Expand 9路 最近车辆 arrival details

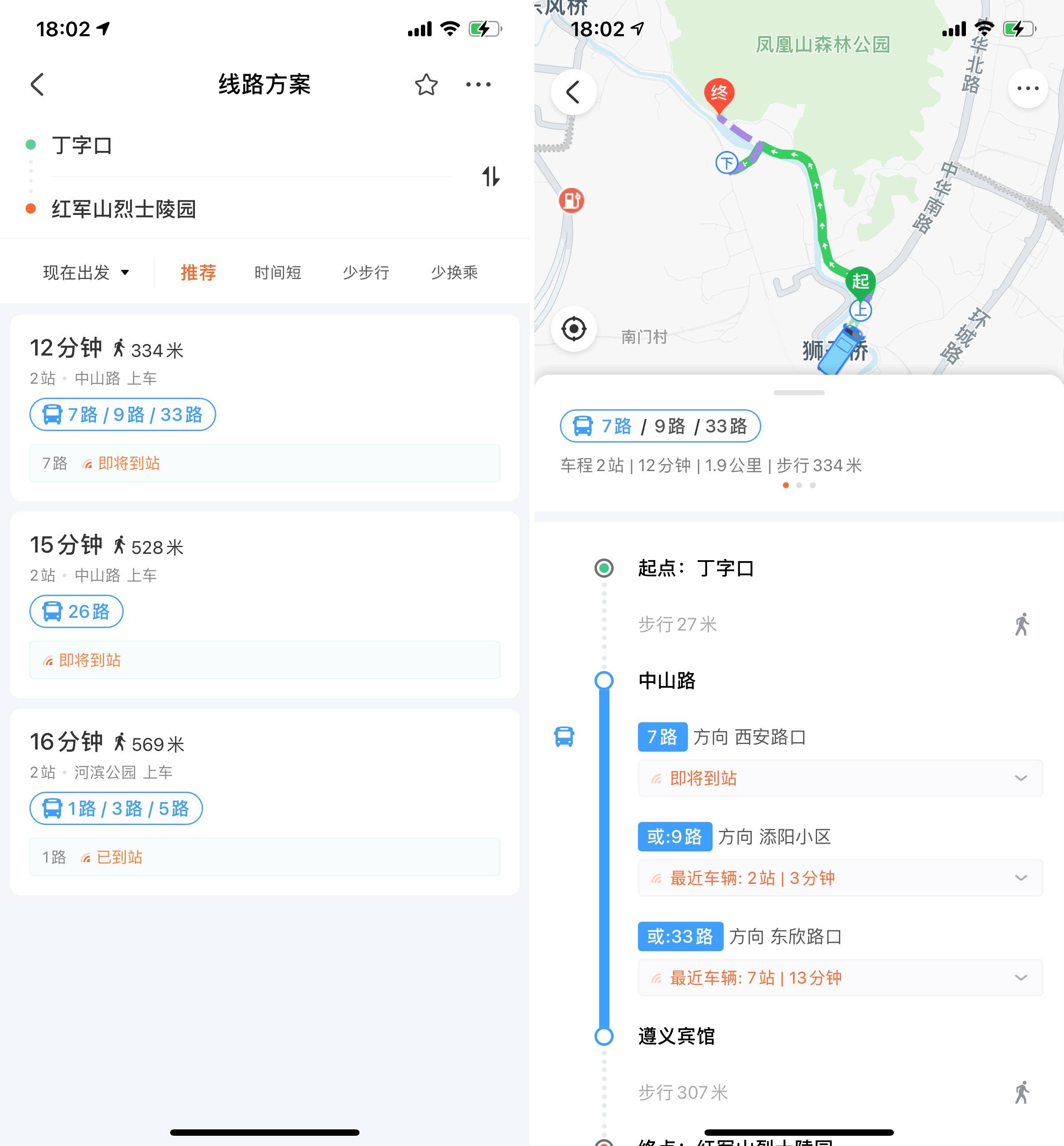[x=1021, y=878]
